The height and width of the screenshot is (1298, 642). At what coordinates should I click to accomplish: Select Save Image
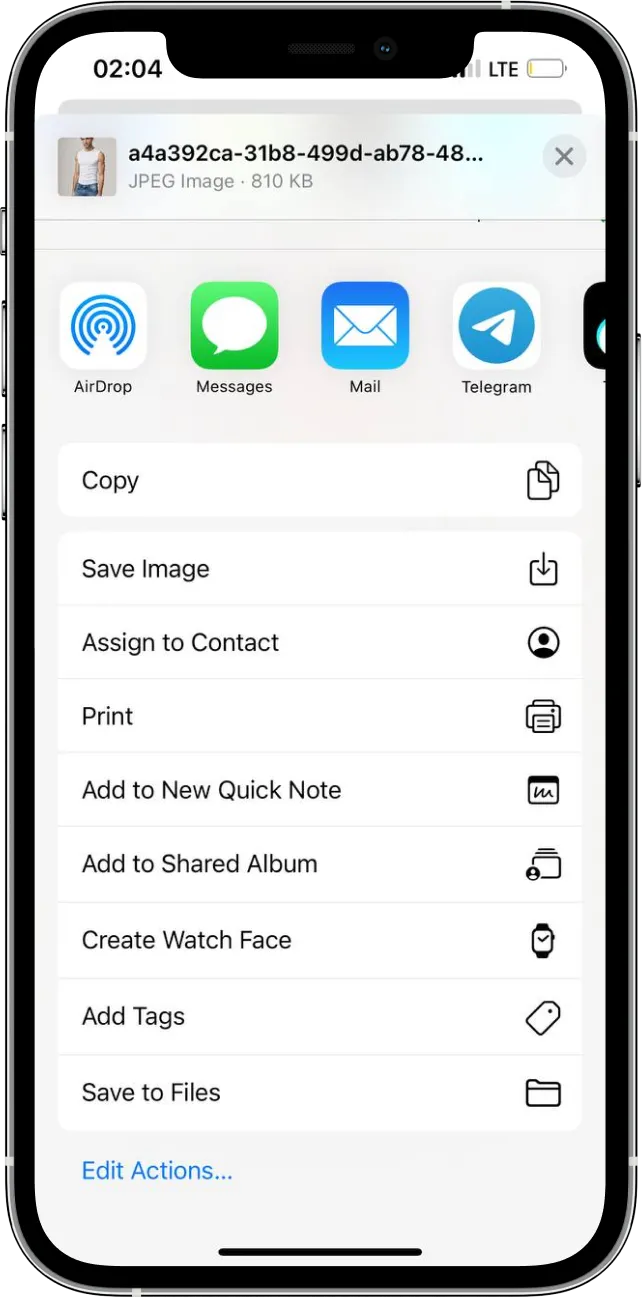coord(319,569)
